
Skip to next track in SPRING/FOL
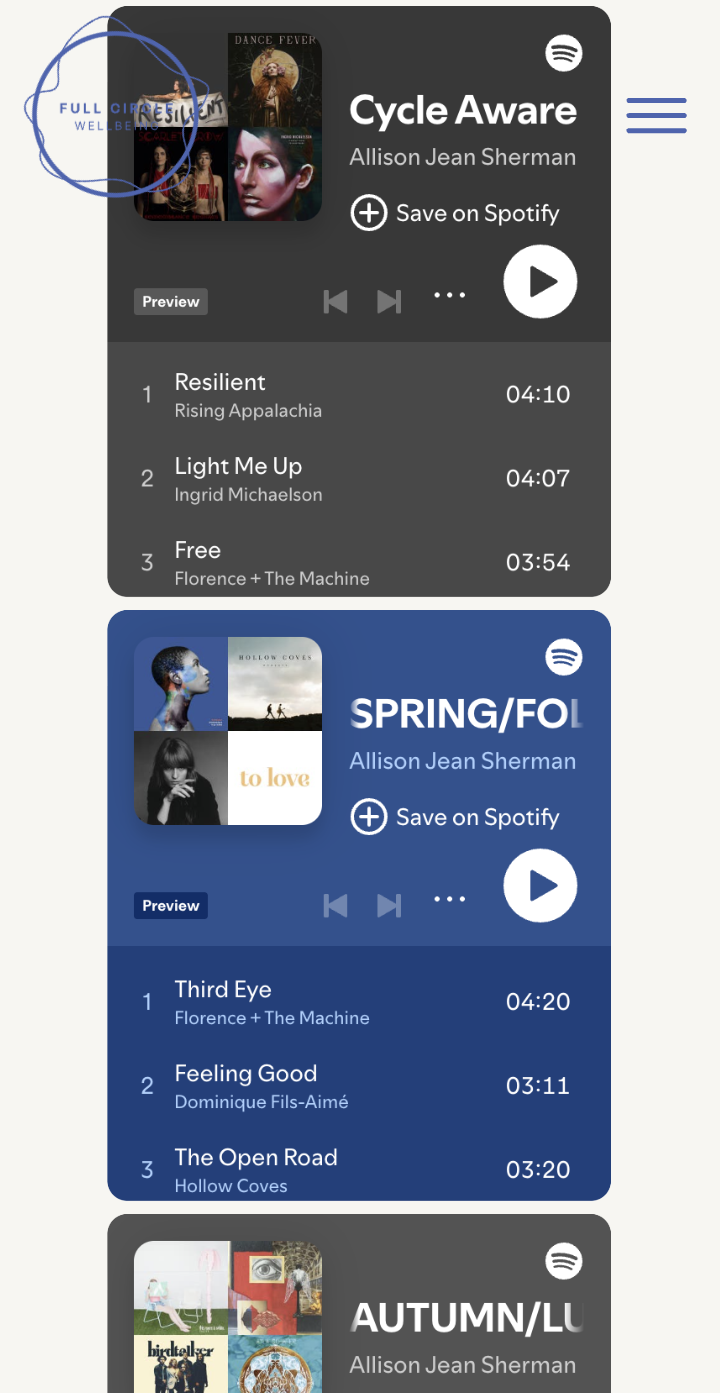click(x=389, y=905)
